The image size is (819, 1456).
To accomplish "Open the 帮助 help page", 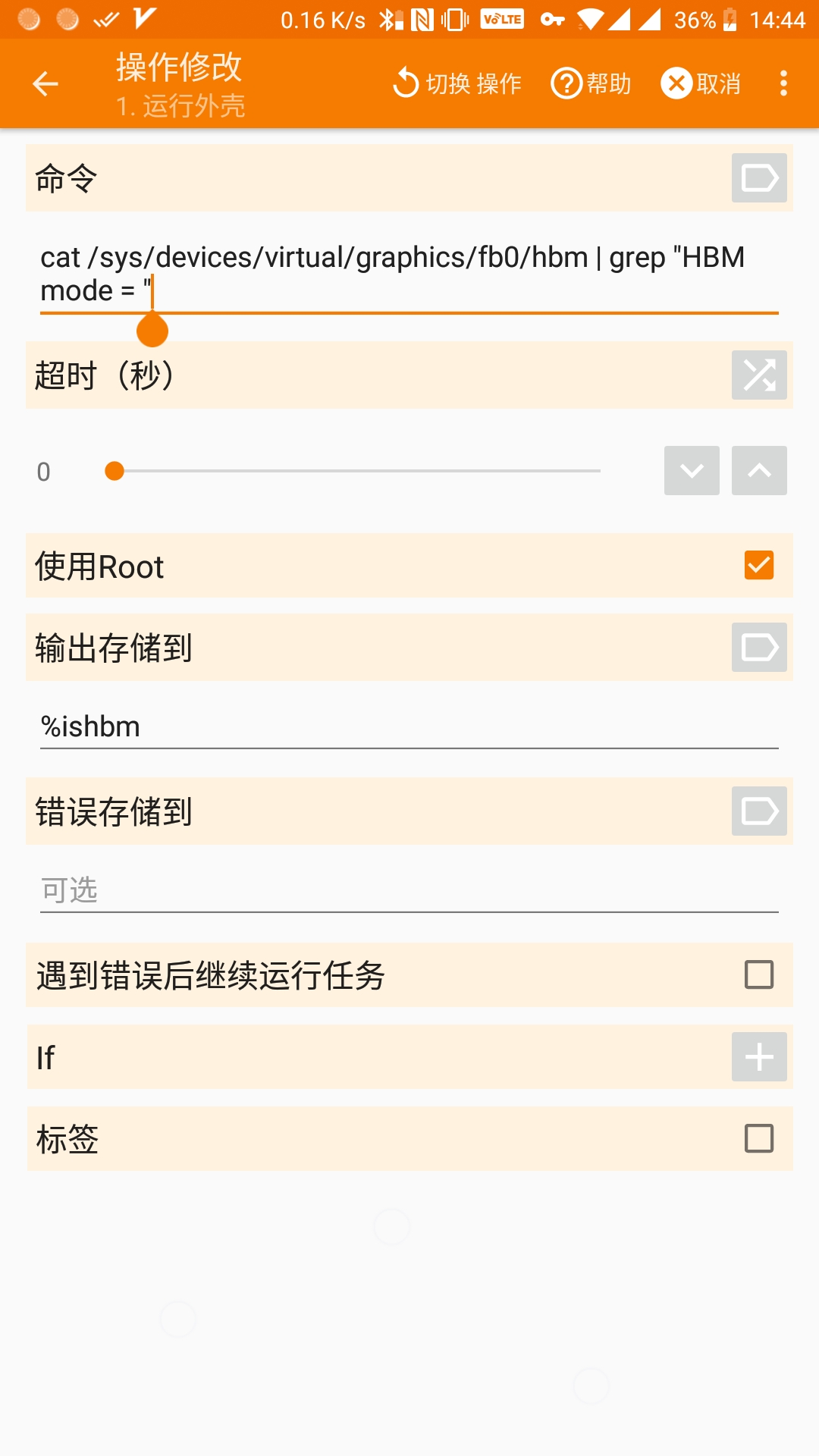I will pyautogui.click(x=591, y=83).
